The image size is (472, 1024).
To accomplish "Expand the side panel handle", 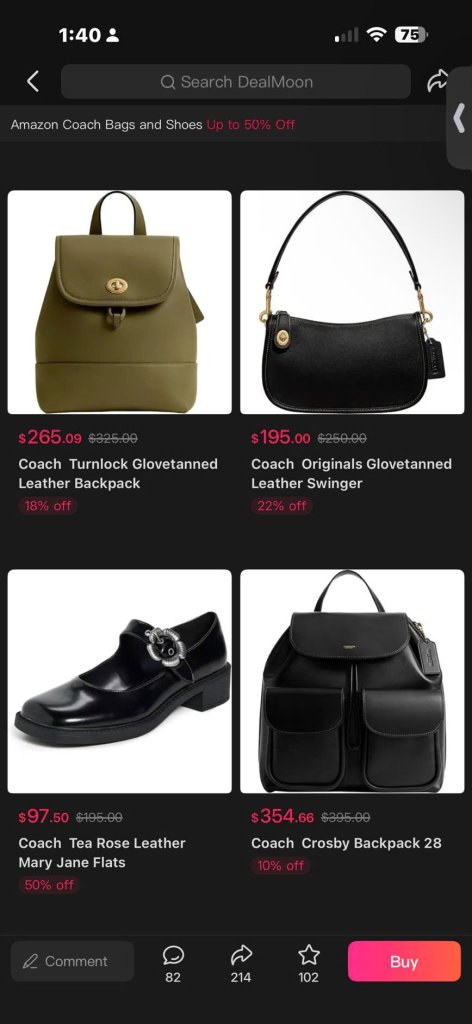I will point(460,118).
